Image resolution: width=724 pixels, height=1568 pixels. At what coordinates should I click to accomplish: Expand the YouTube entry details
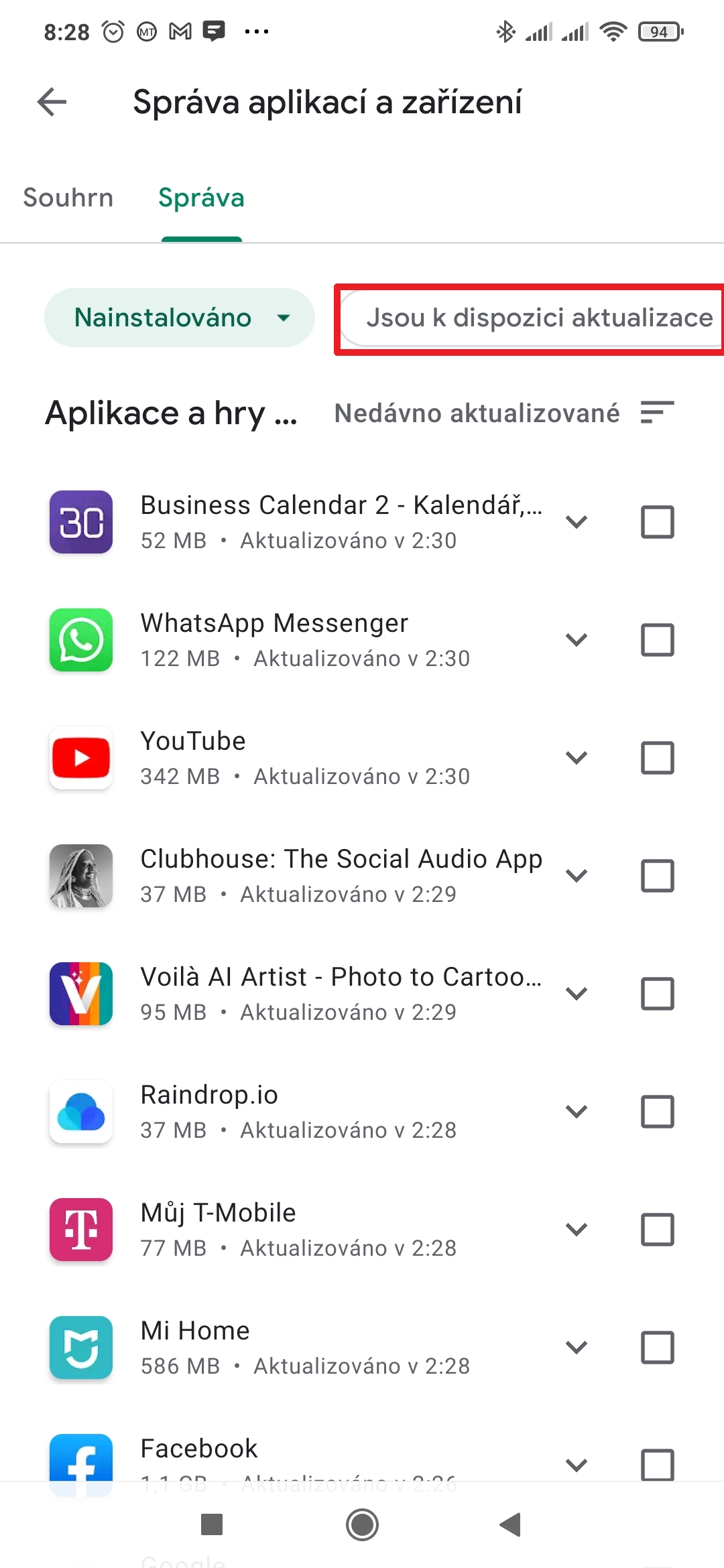coord(577,757)
